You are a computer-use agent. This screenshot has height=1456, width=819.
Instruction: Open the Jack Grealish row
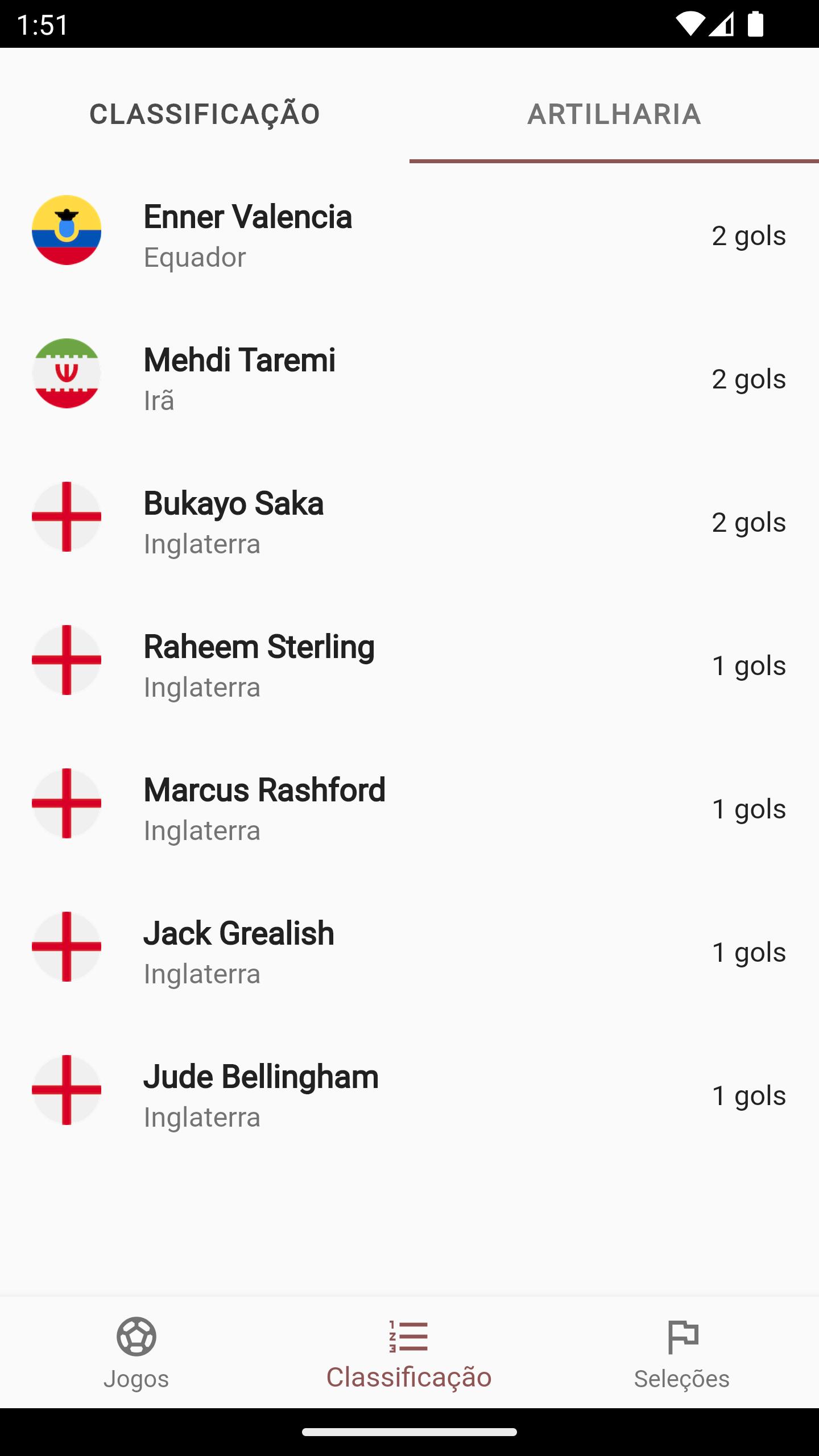coord(409,952)
